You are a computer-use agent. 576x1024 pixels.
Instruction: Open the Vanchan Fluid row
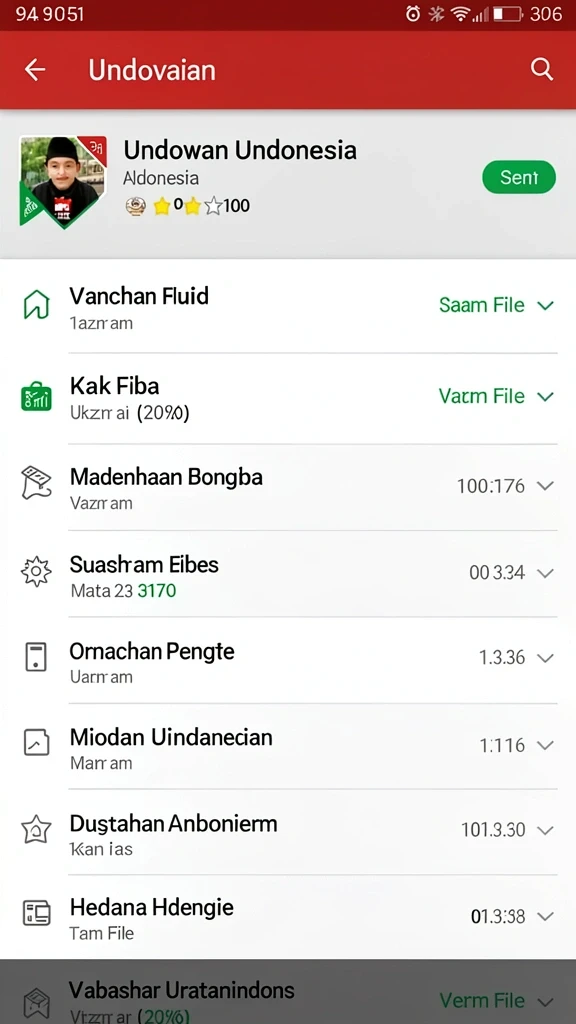288,308
